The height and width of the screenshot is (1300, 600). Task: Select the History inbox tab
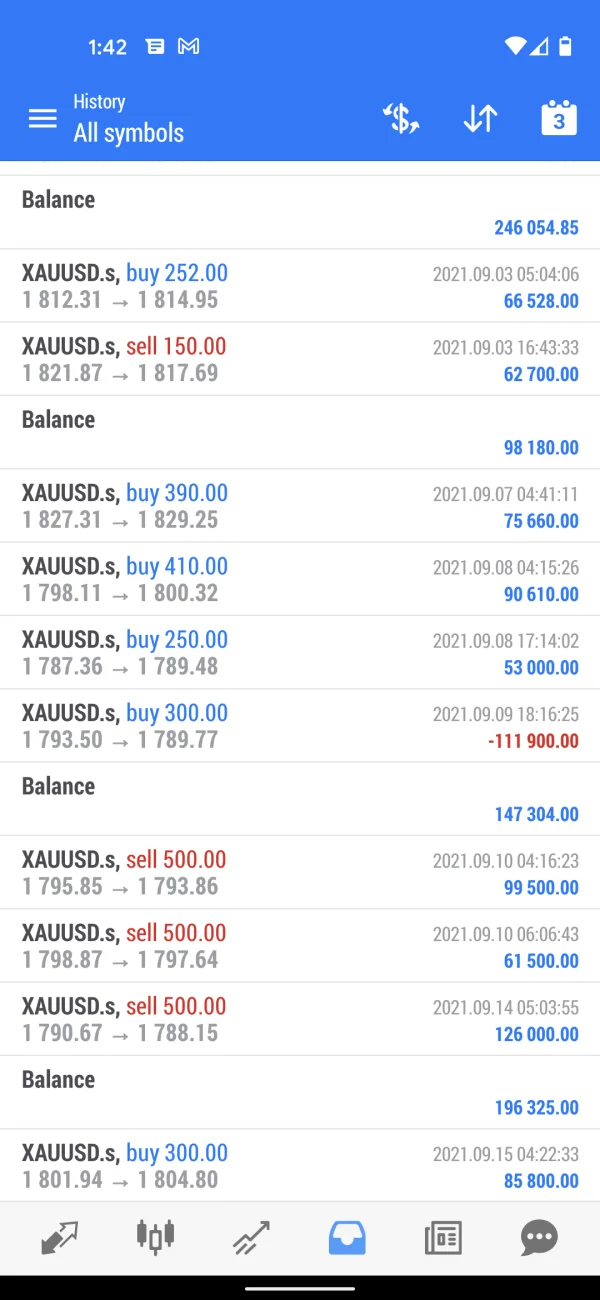click(x=347, y=1238)
